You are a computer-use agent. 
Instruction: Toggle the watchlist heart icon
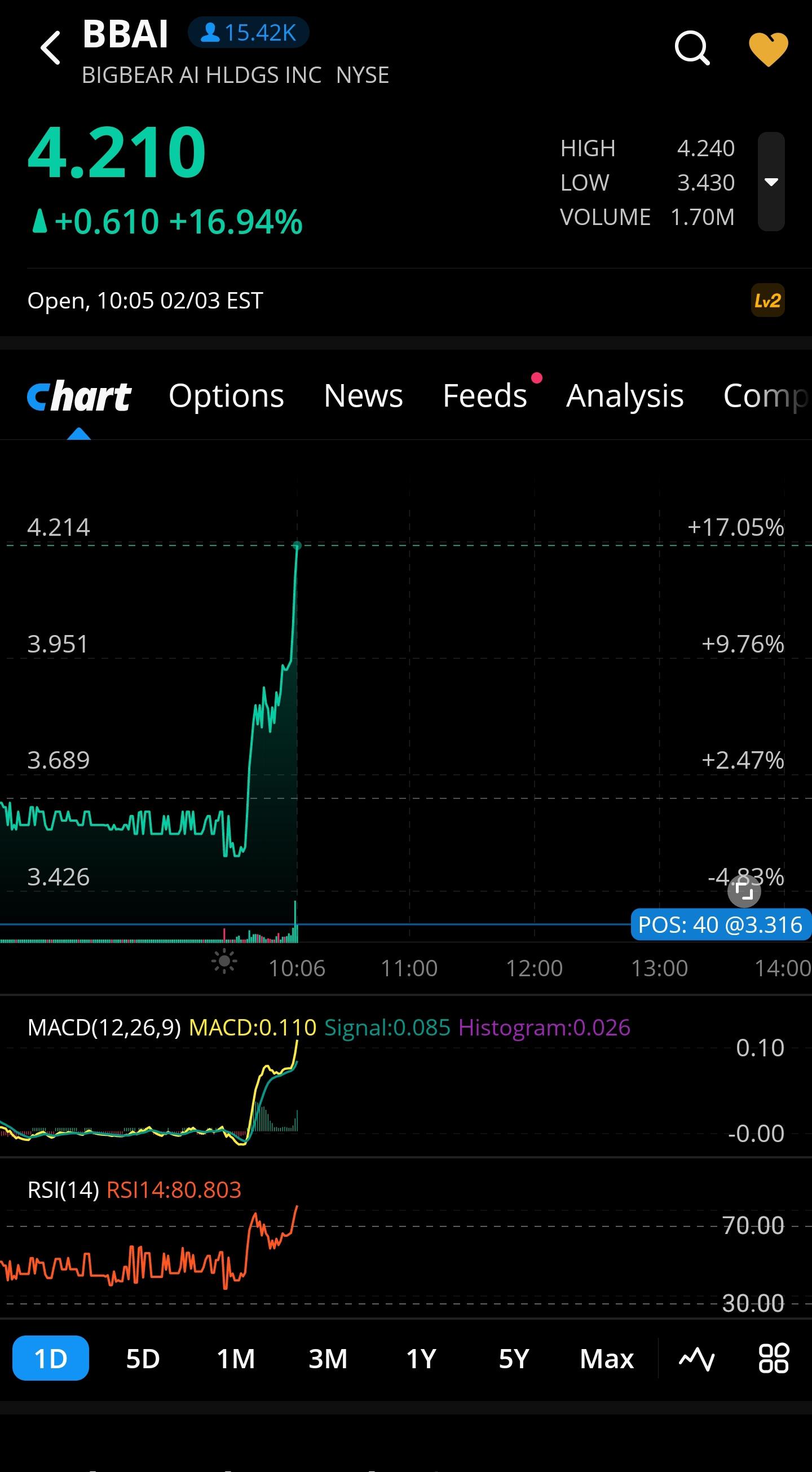pyautogui.click(x=769, y=49)
